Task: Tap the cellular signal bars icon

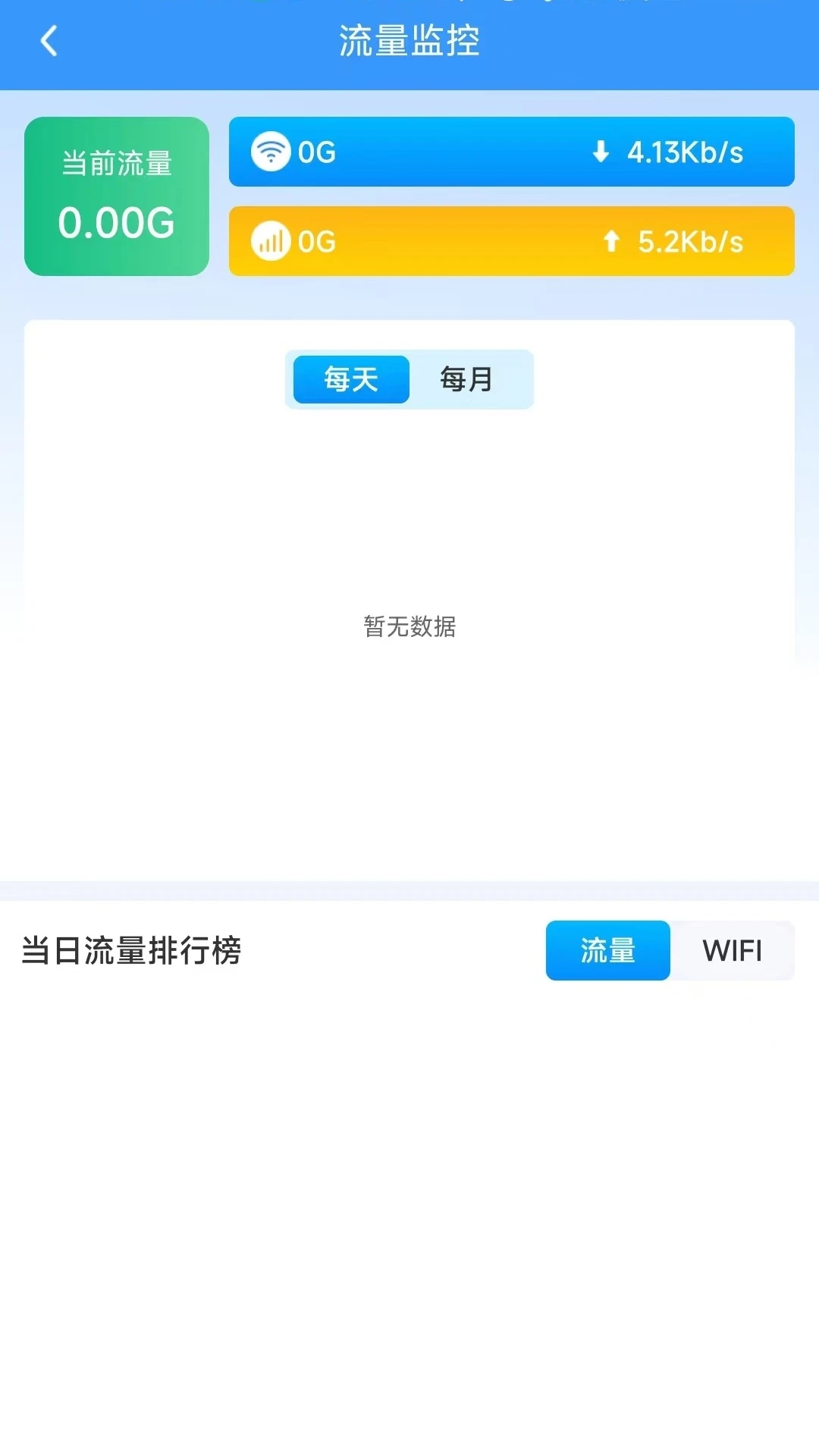Action: [270, 241]
